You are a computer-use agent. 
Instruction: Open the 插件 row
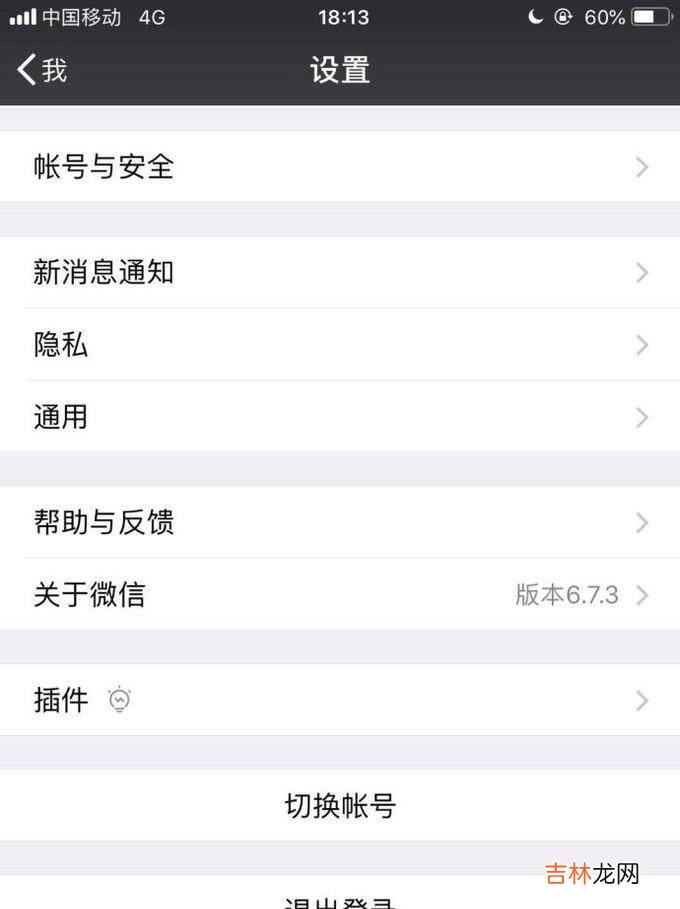click(340, 700)
